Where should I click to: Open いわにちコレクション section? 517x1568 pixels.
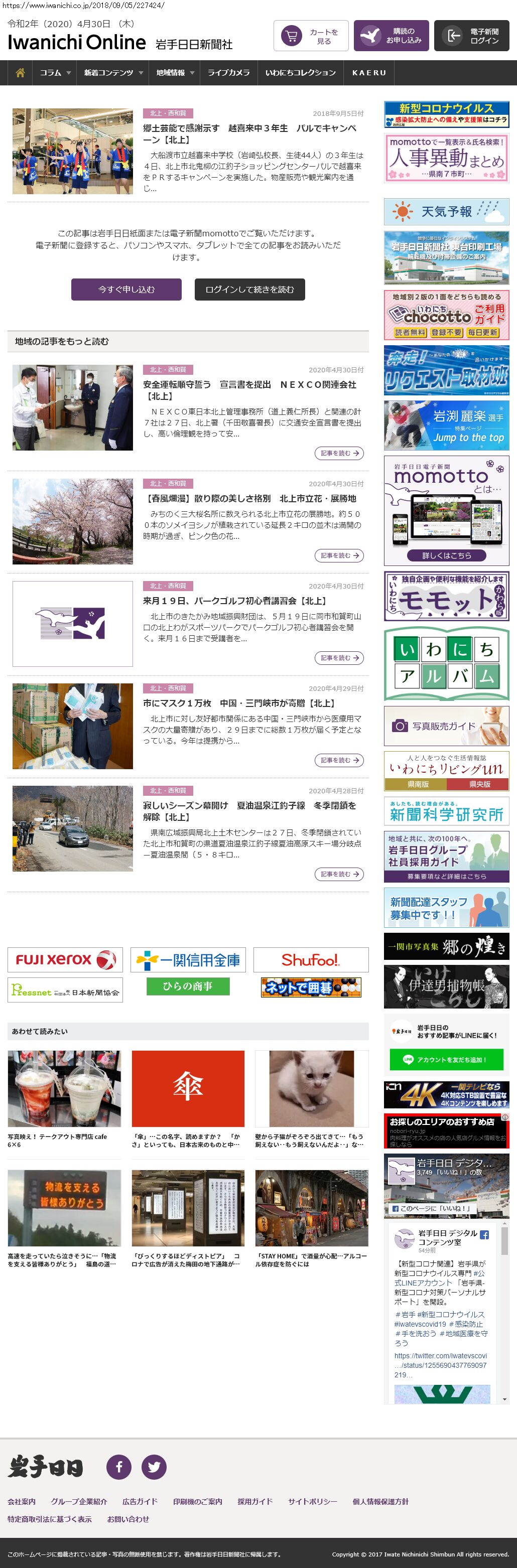pos(300,72)
